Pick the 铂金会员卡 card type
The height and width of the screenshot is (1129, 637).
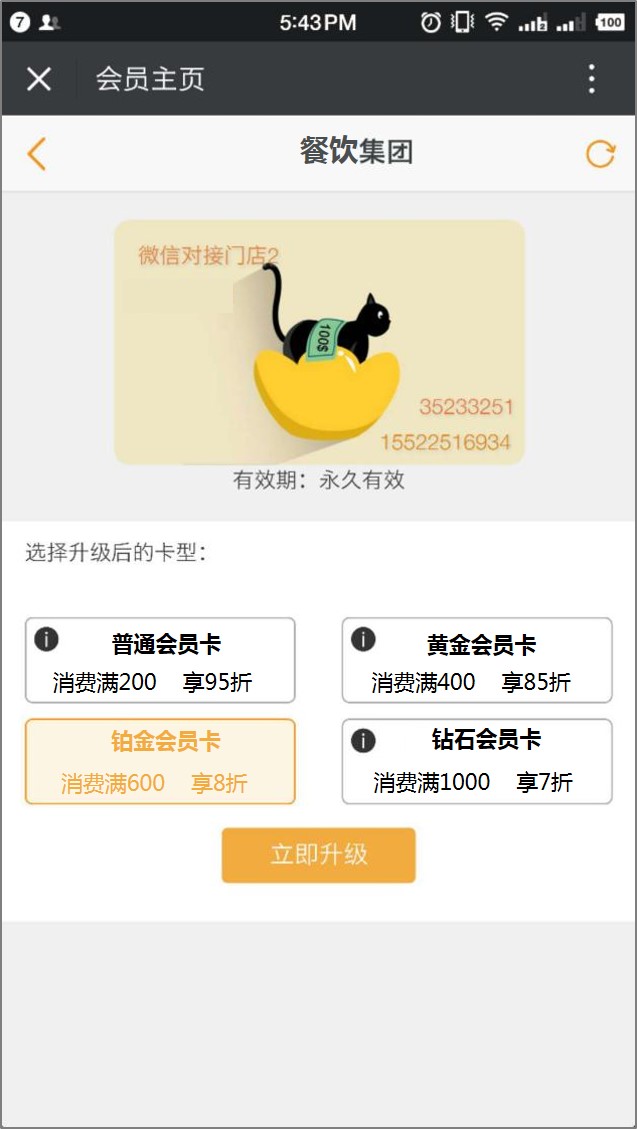160,761
